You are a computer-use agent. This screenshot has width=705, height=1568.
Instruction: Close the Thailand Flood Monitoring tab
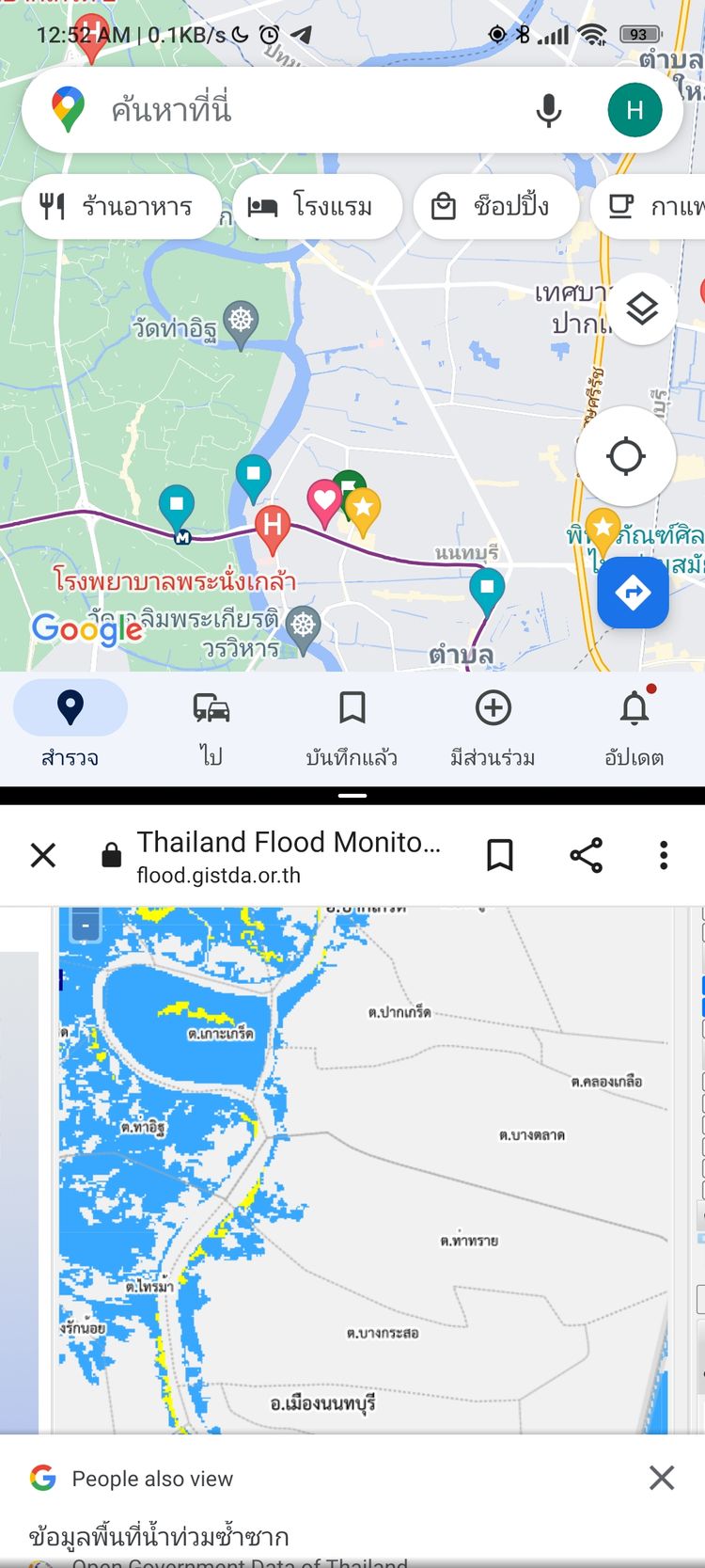pos(43,855)
